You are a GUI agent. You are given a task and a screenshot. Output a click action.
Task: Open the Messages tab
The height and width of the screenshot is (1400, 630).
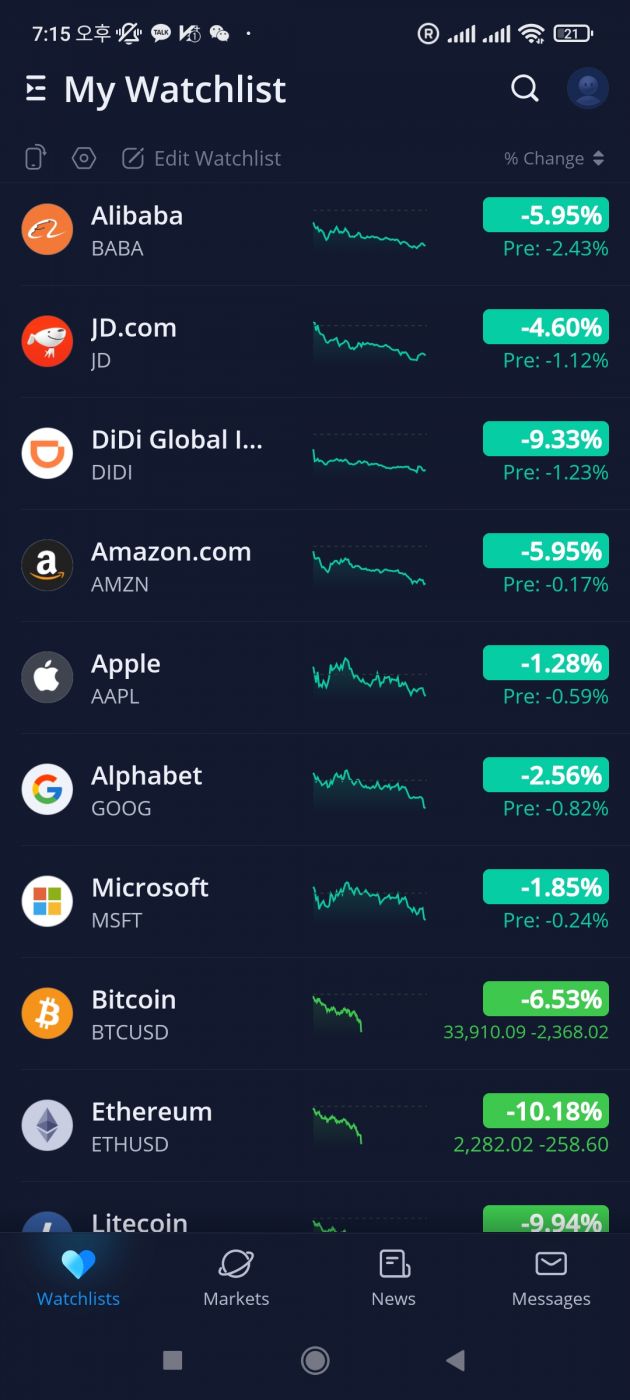[x=551, y=1278]
